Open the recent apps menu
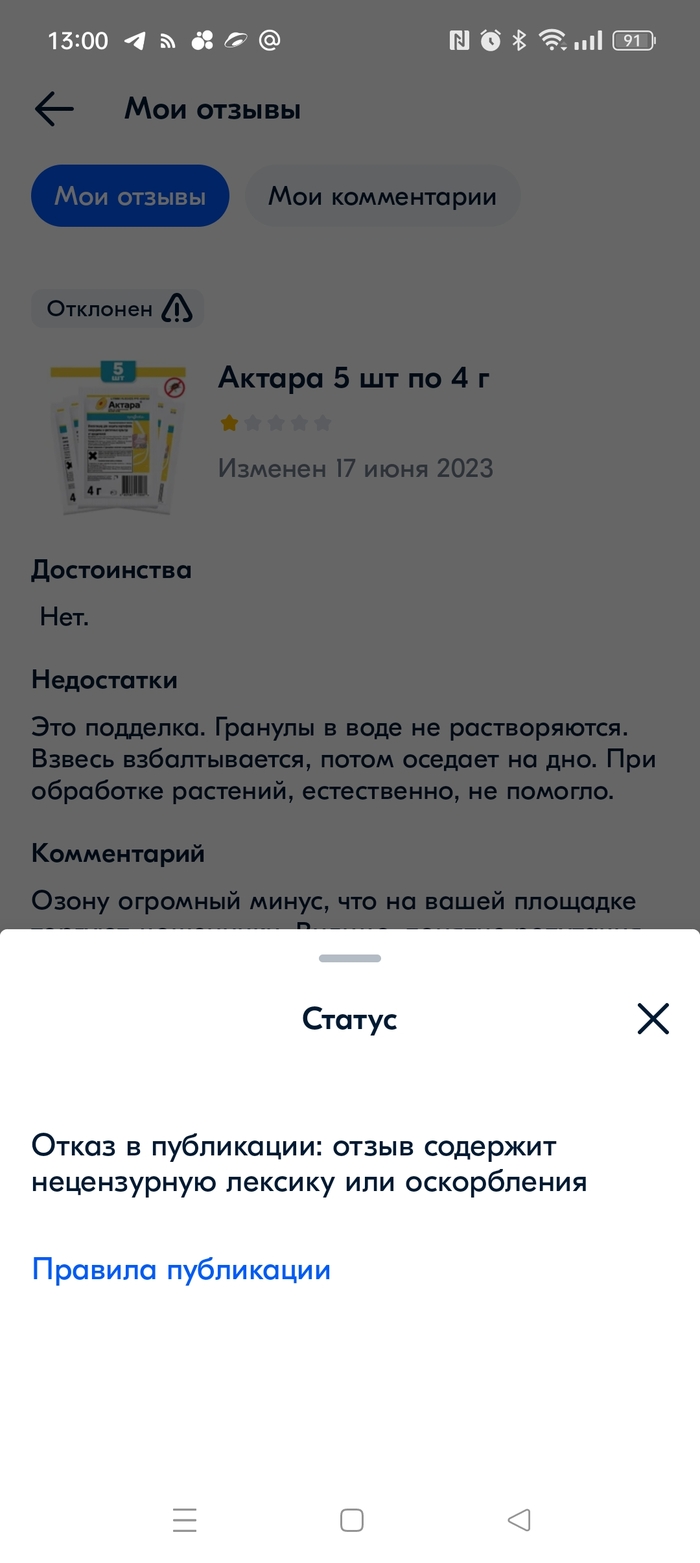700x1563 pixels. coord(185,1520)
